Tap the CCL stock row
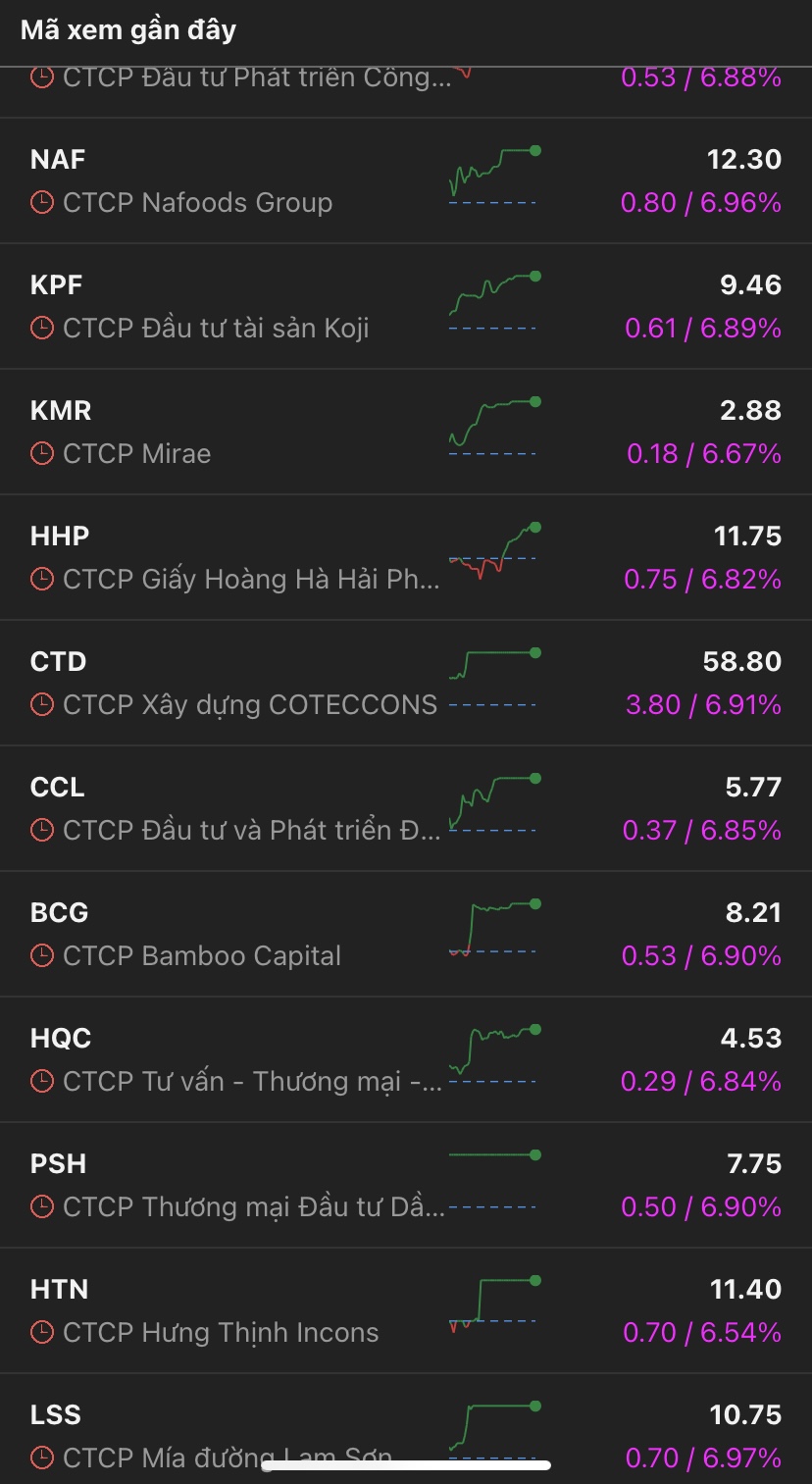 (196, 809)
